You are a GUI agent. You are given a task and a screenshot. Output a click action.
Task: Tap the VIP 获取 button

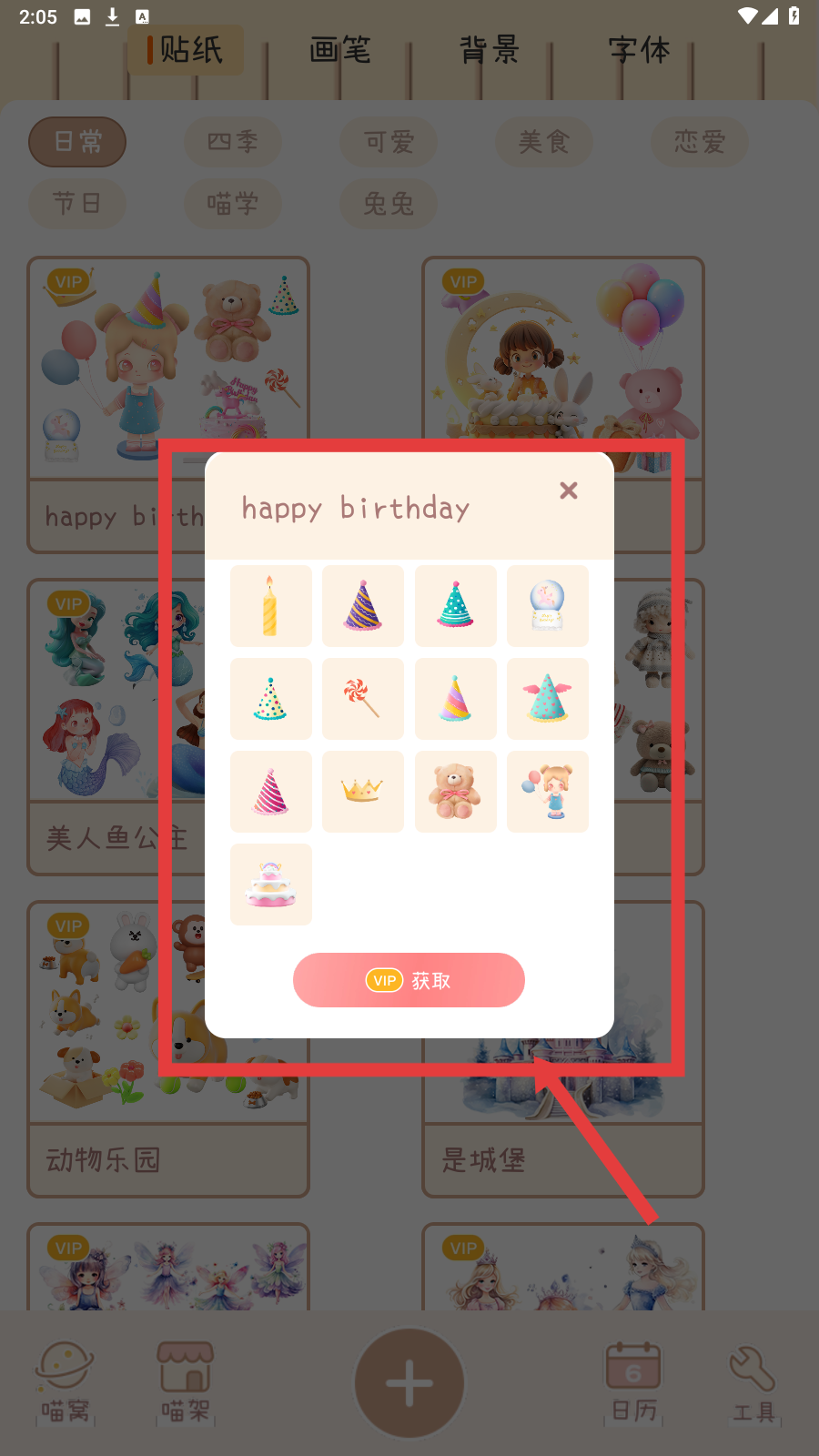click(409, 980)
